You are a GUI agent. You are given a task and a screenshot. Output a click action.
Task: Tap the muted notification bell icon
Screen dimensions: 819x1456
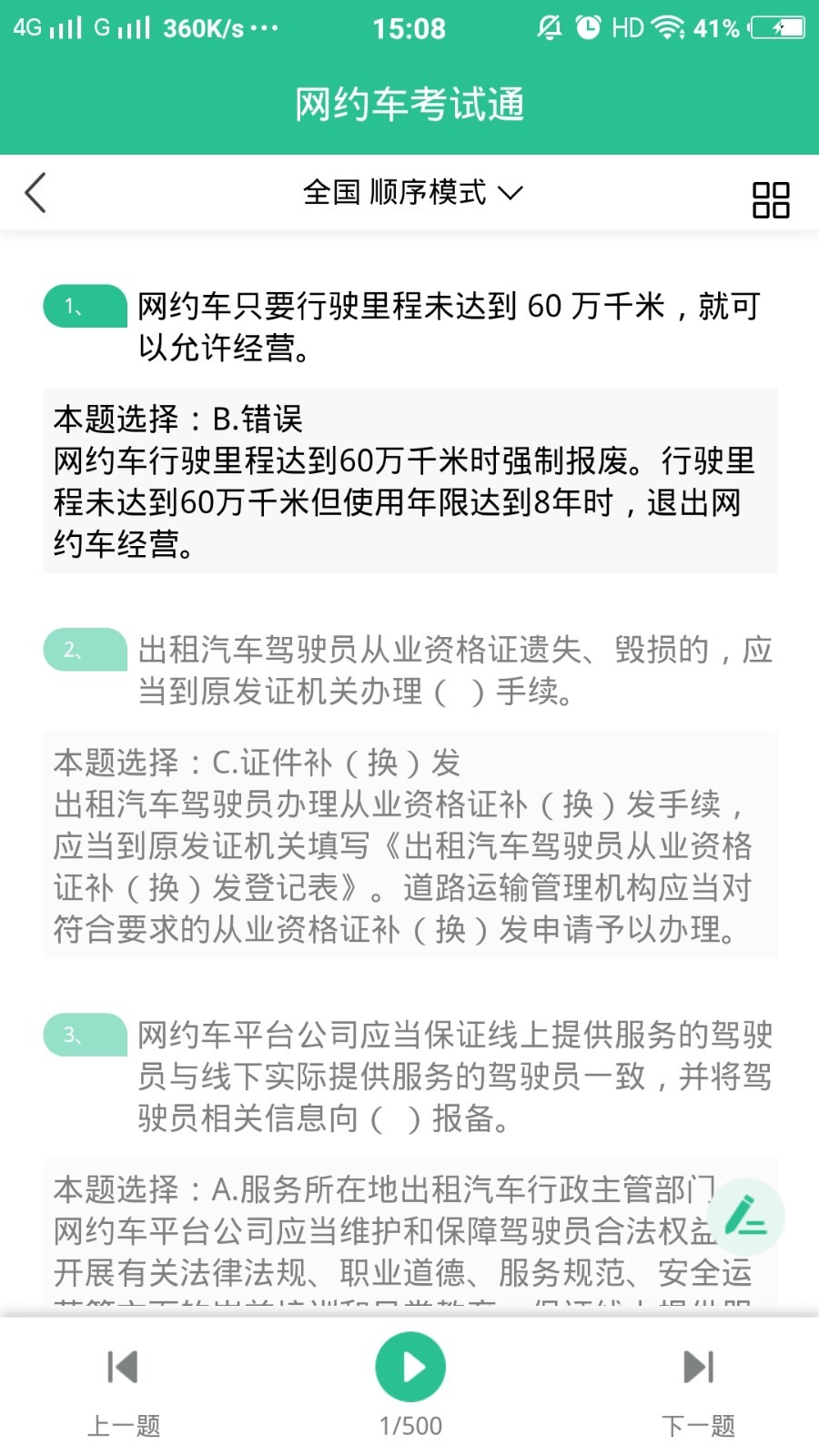tap(548, 27)
